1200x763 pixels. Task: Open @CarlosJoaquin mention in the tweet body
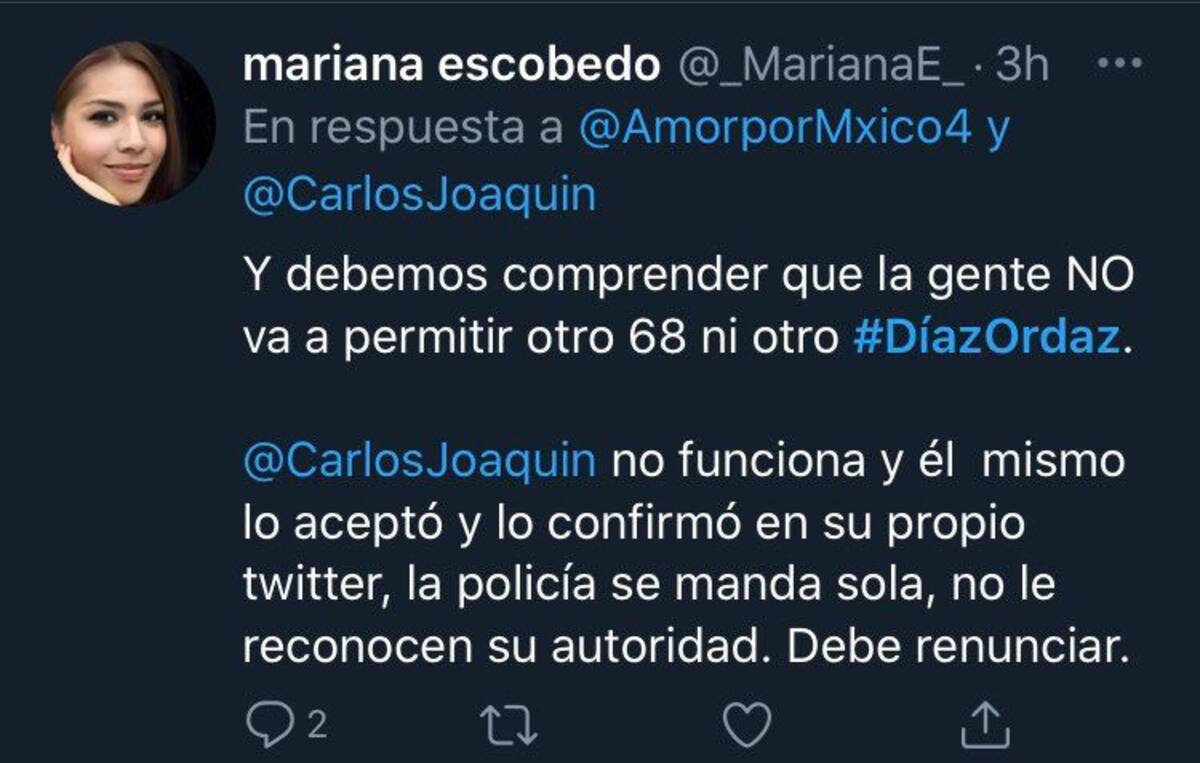419,462
